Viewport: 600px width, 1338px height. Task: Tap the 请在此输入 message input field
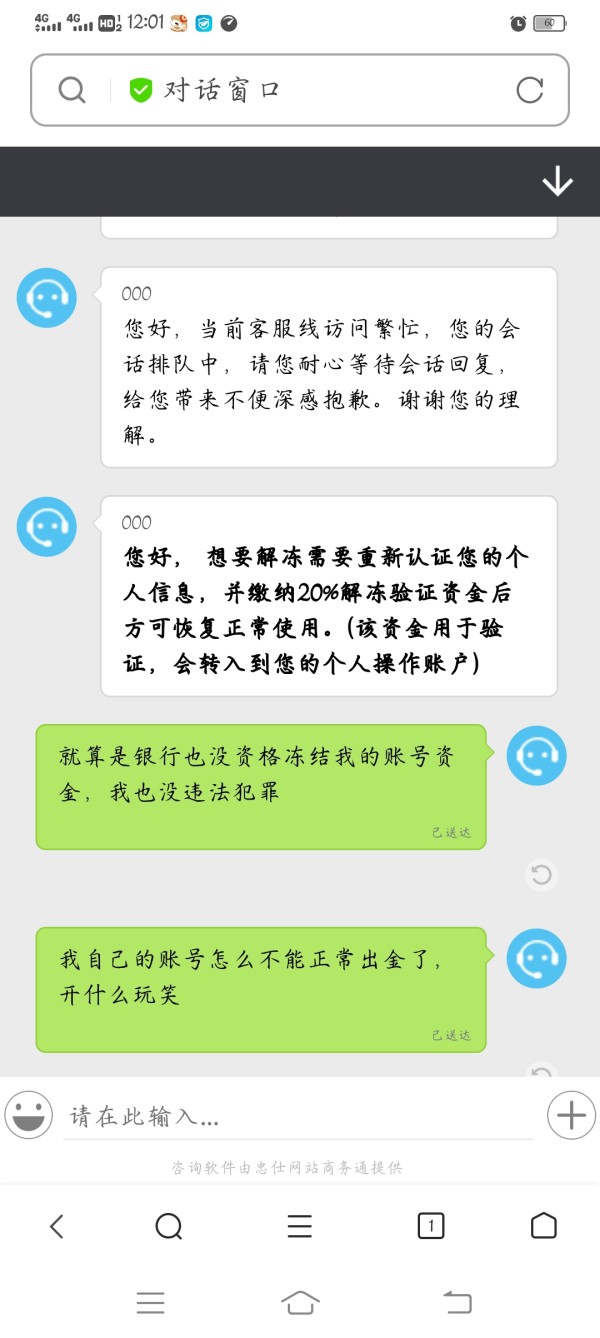pos(300,1116)
